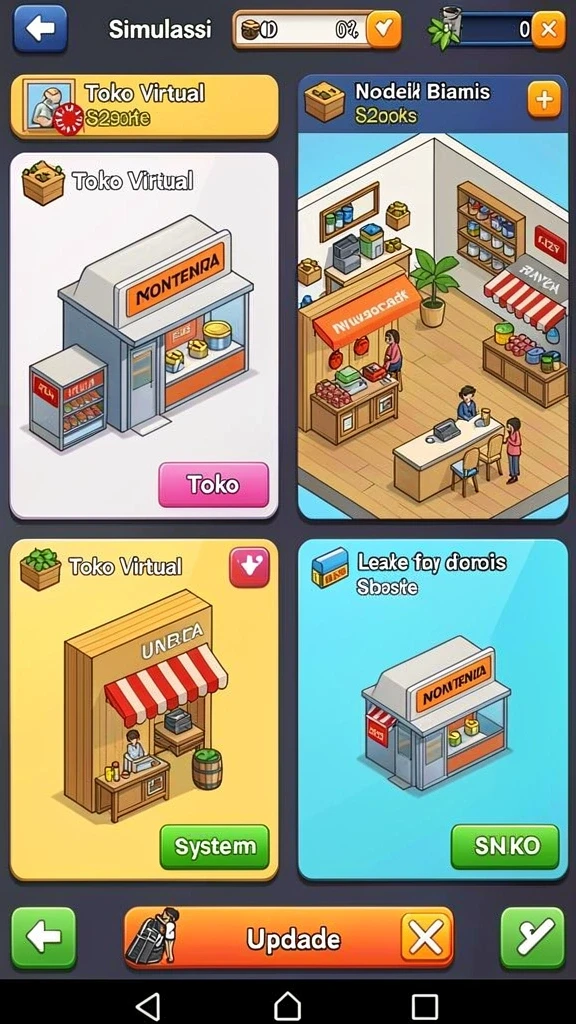This screenshot has width=576, height=1024.
Task: Open the shop interior card under Nodeik Biamis
Action: coord(432,325)
